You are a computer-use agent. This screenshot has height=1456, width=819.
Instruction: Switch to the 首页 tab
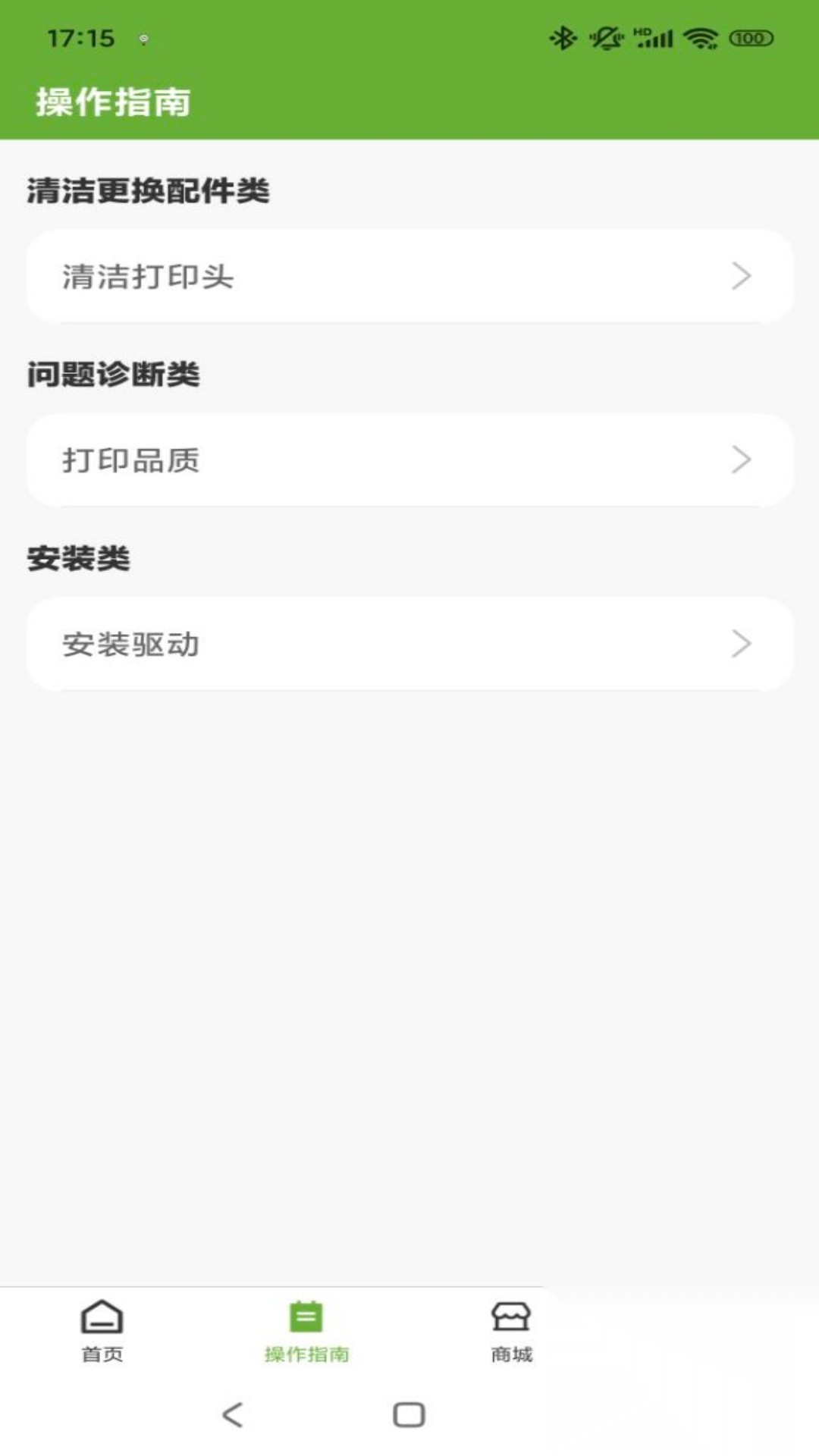[102, 1331]
